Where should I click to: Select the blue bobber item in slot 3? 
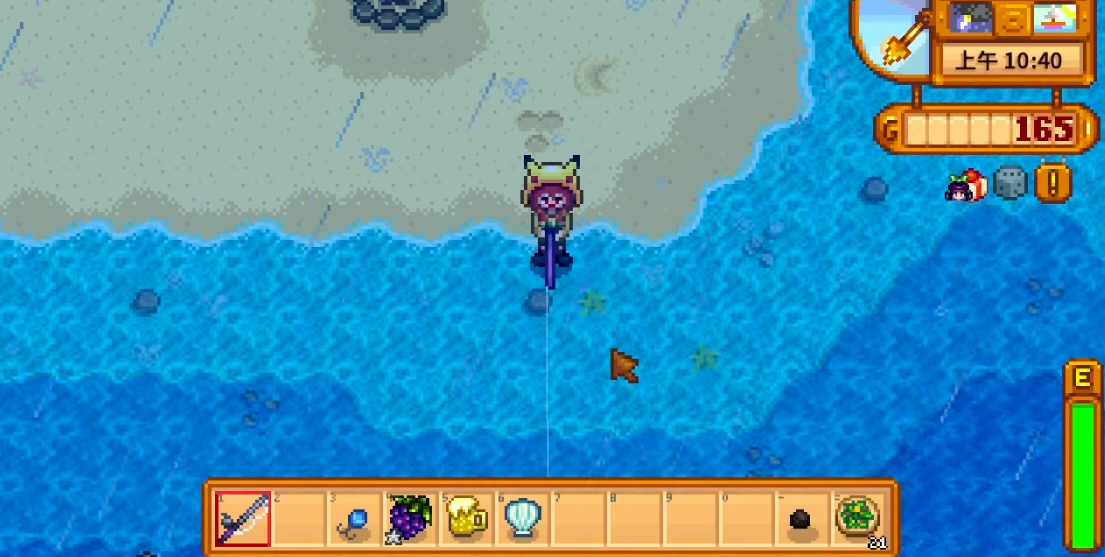click(x=354, y=520)
